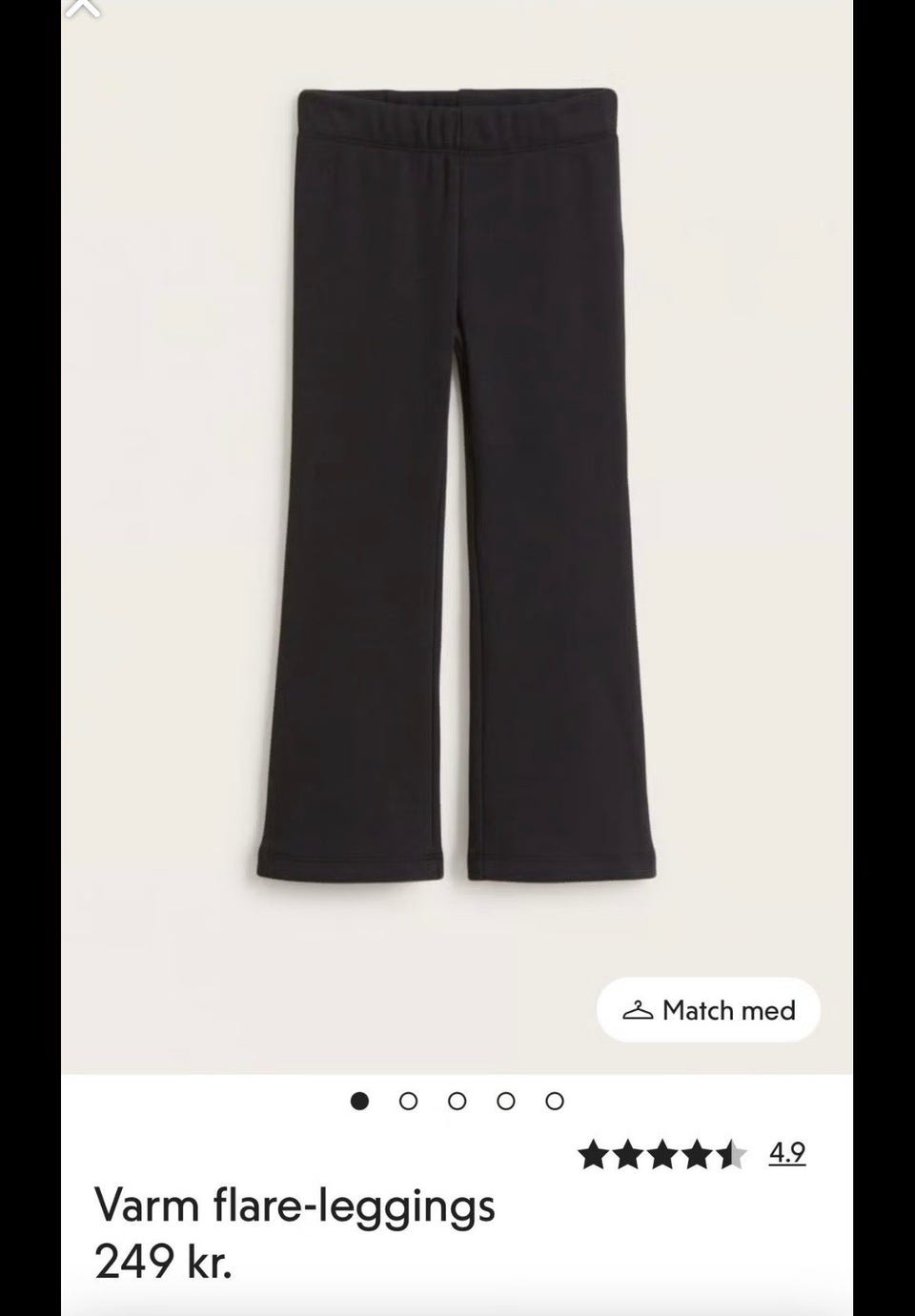915x1316 pixels.
Task: Open the 4.9 rating reviews link
Action: click(786, 1153)
